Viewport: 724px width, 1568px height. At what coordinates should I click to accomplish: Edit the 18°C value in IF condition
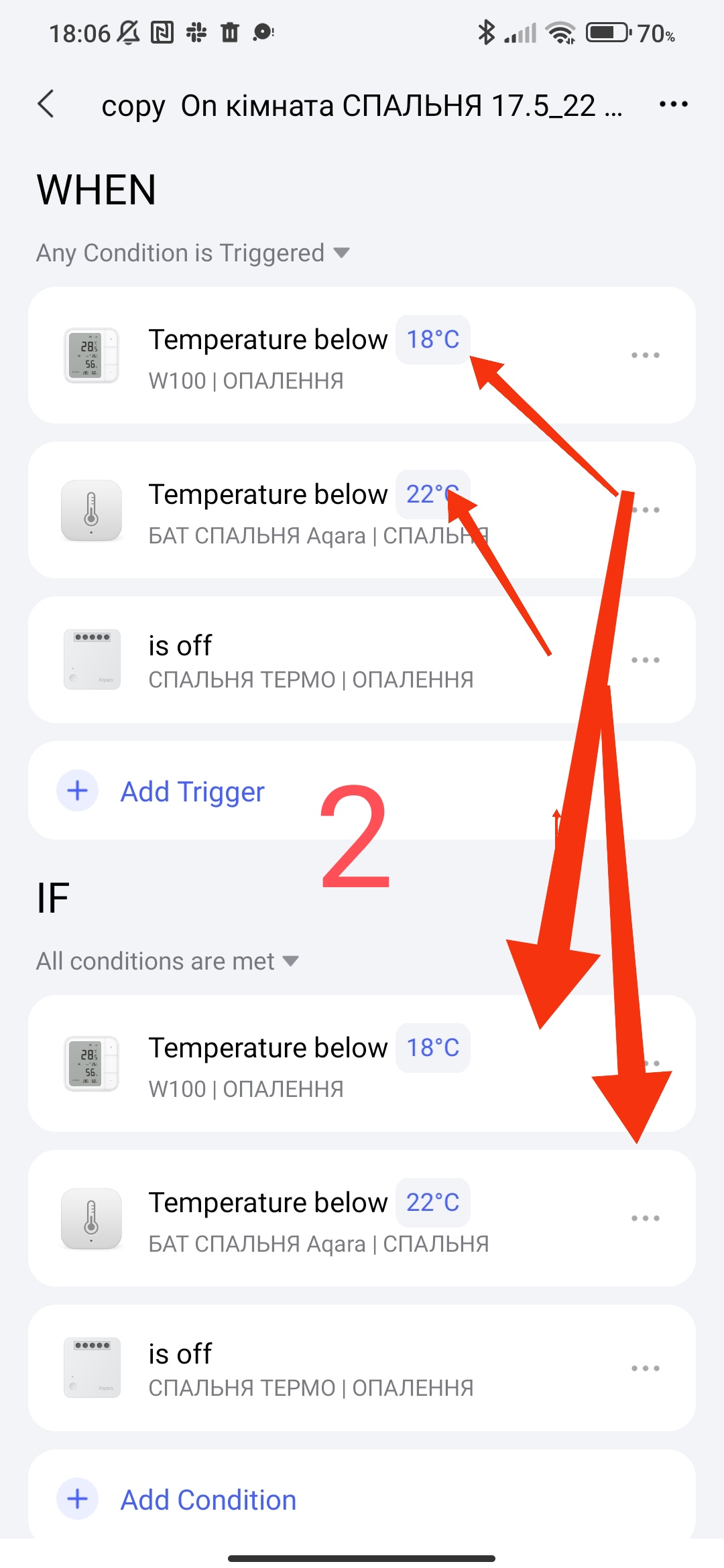point(432,1048)
